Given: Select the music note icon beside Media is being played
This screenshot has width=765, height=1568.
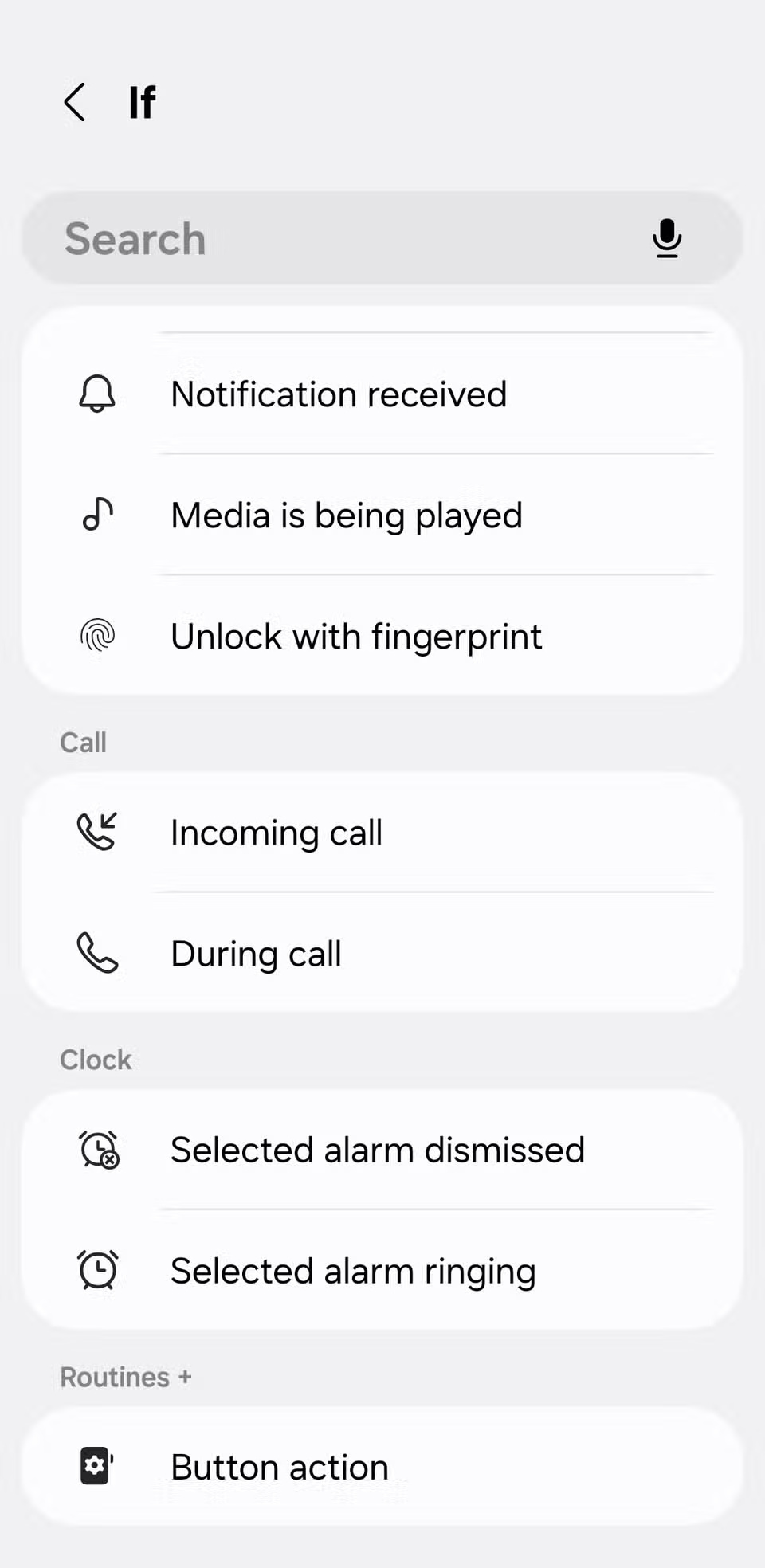Looking at the screenshot, I should tap(96, 515).
